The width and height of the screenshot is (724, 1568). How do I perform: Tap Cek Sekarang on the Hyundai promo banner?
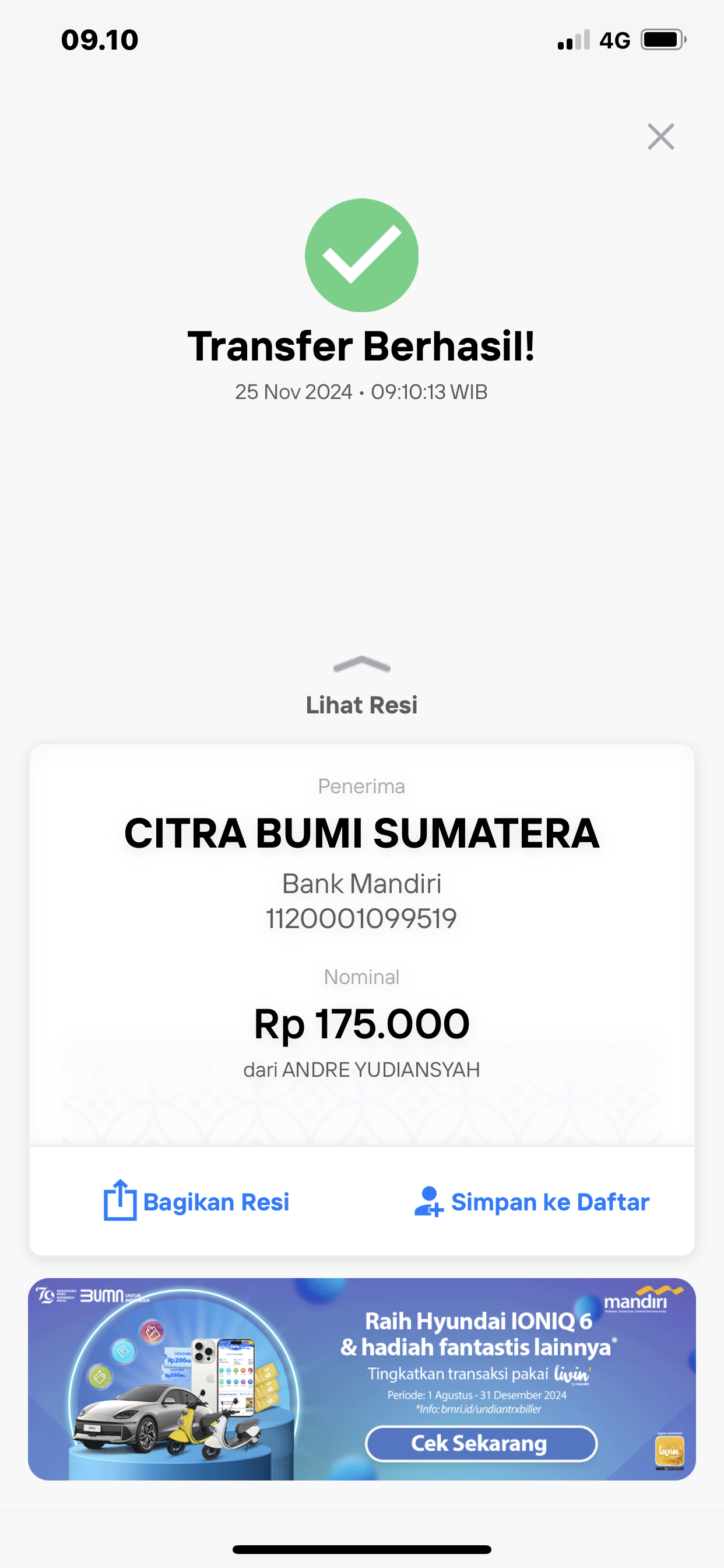481,1443
